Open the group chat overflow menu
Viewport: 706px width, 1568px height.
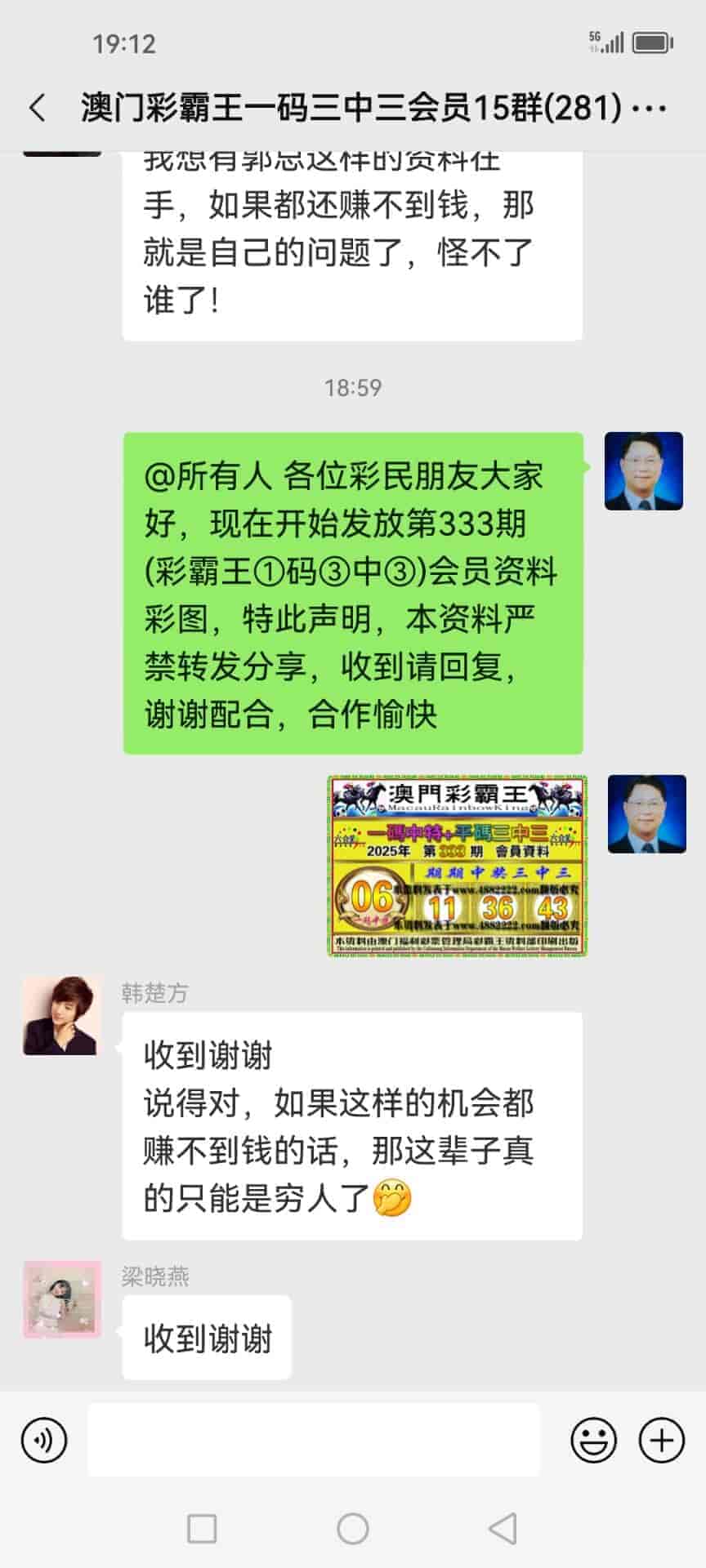tap(650, 108)
